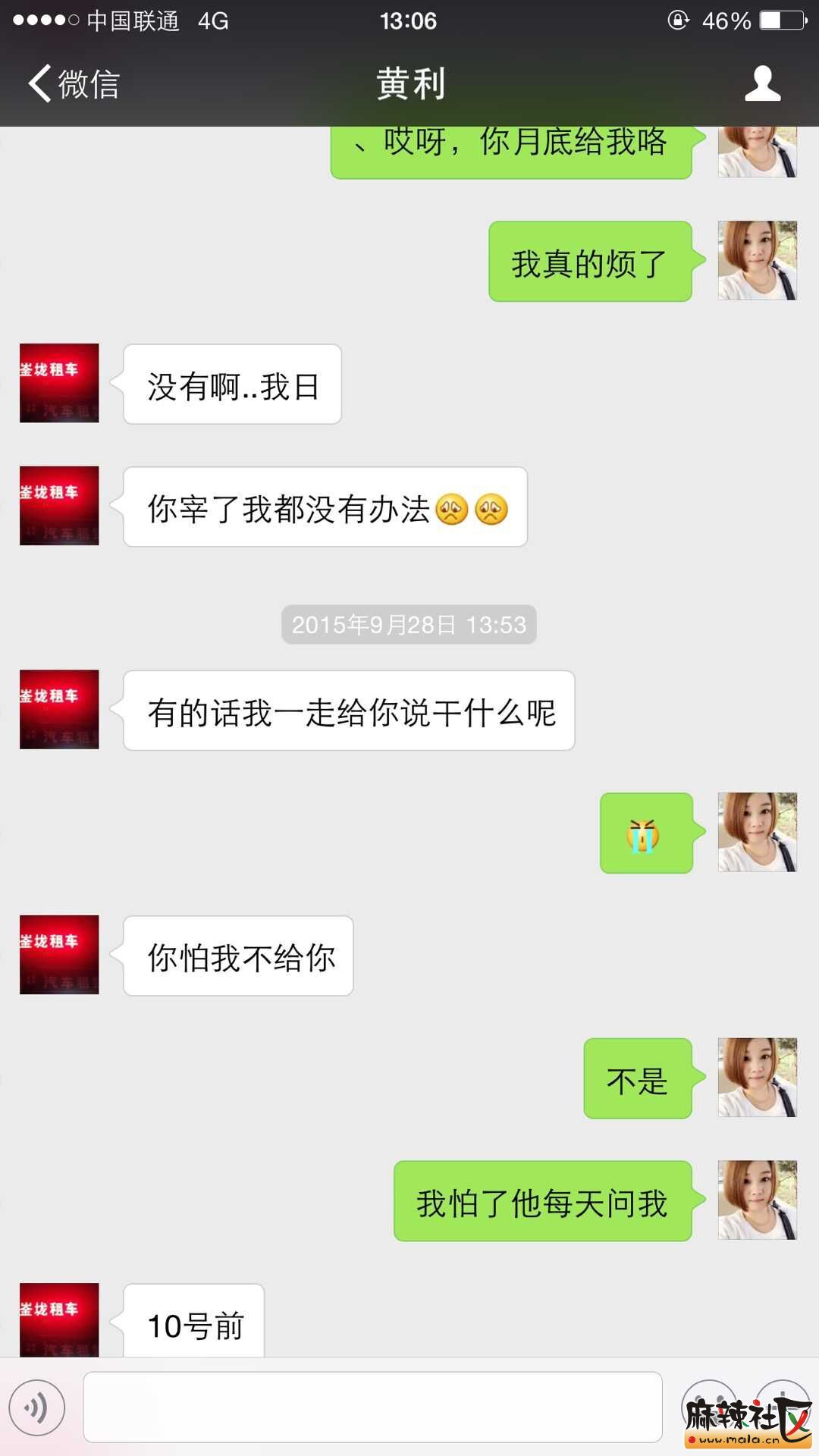Tap the avatar next to “有的话我一走给你说干什么呢”

tap(59, 710)
